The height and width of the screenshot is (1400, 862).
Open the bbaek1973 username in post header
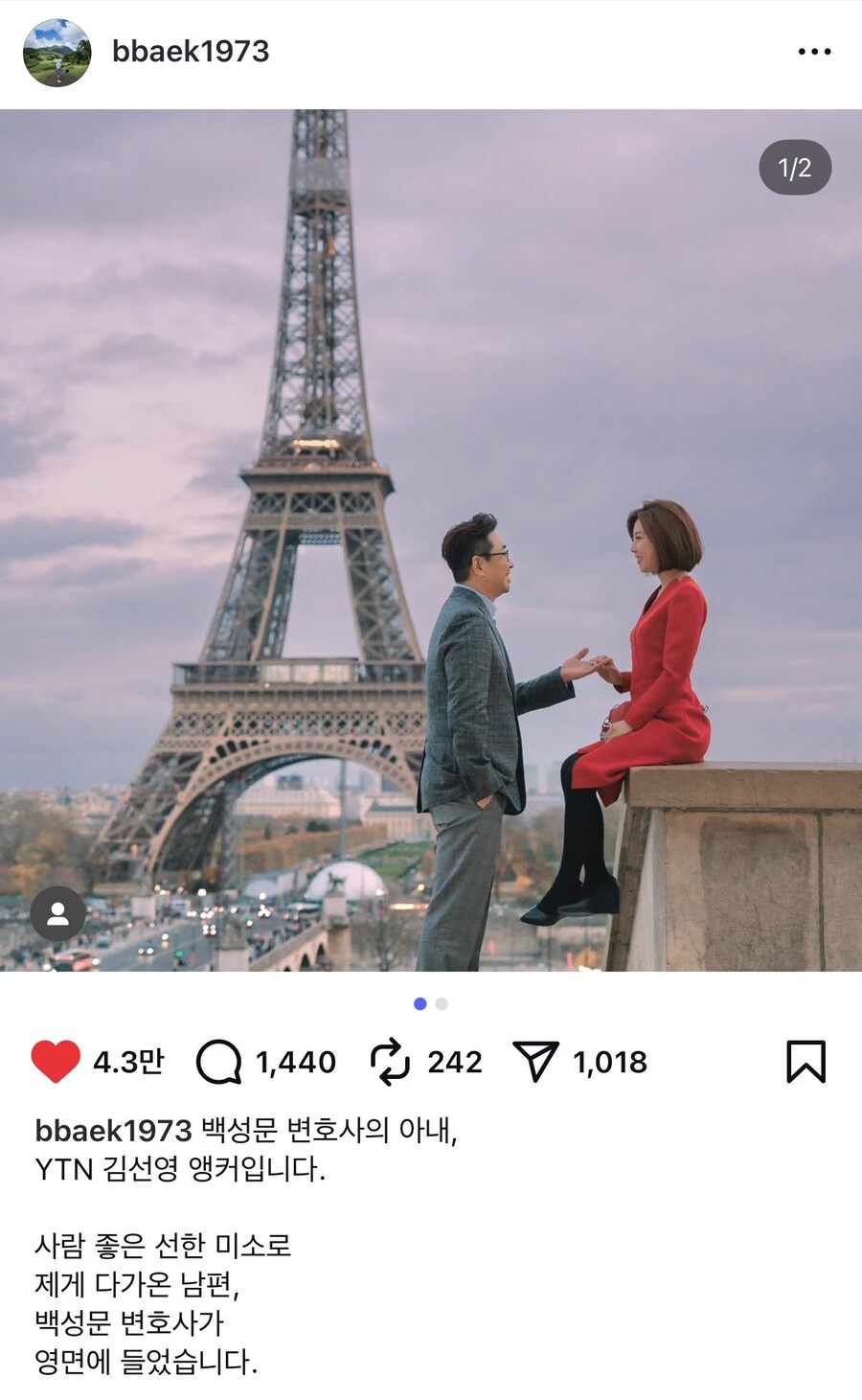click(x=191, y=52)
